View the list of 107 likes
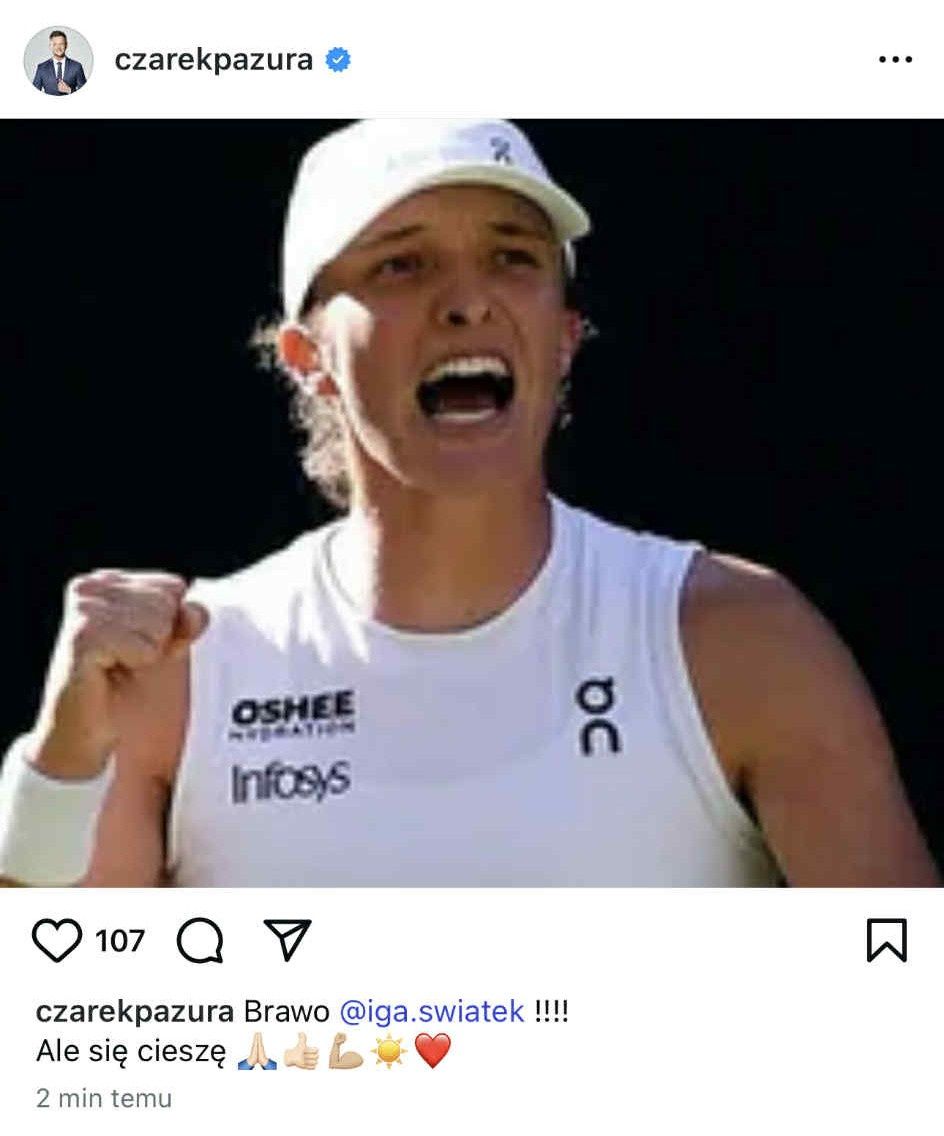Image resolution: width=944 pixels, height=1136 pixels. click(120, 941)
